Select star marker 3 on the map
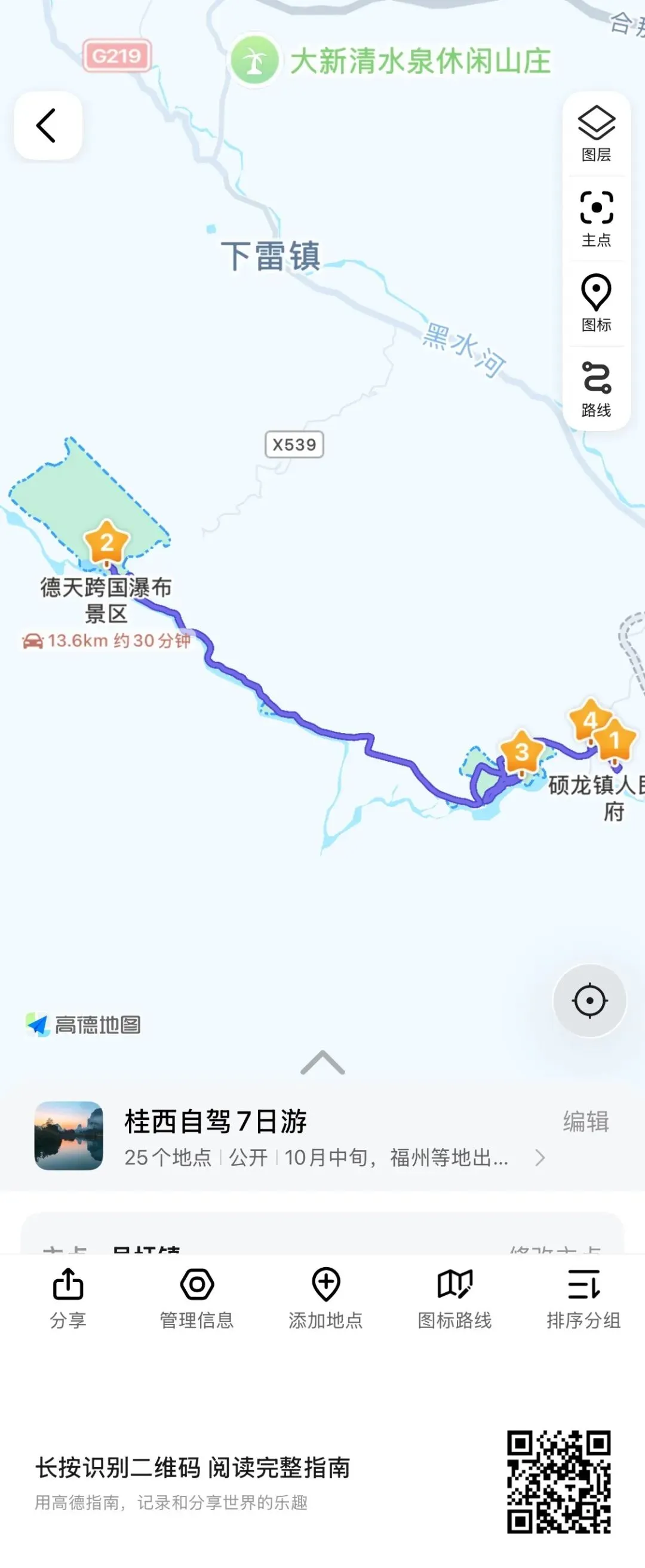This screenshot has height=1568, width=645. coord(521,753)
